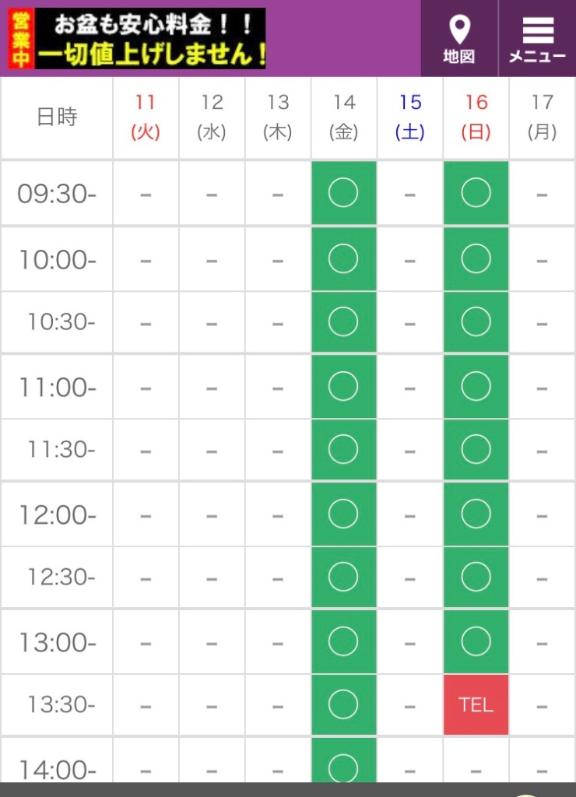
Task: Tap the TEL cell at 13:30 on 16 (日)
Action: pyautogui.click(x=476, y=705)
